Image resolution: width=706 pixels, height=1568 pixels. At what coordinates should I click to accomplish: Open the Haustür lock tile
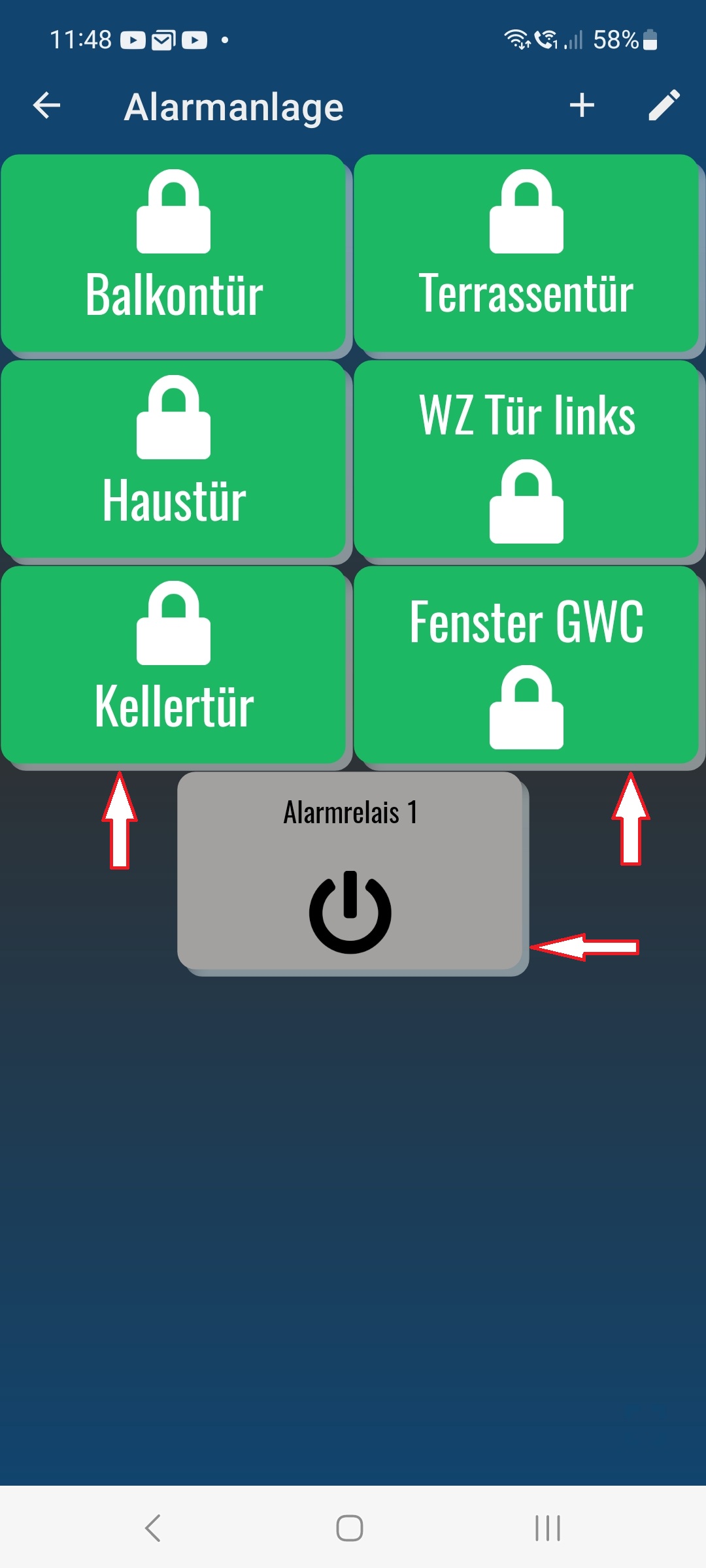[173, 459]
